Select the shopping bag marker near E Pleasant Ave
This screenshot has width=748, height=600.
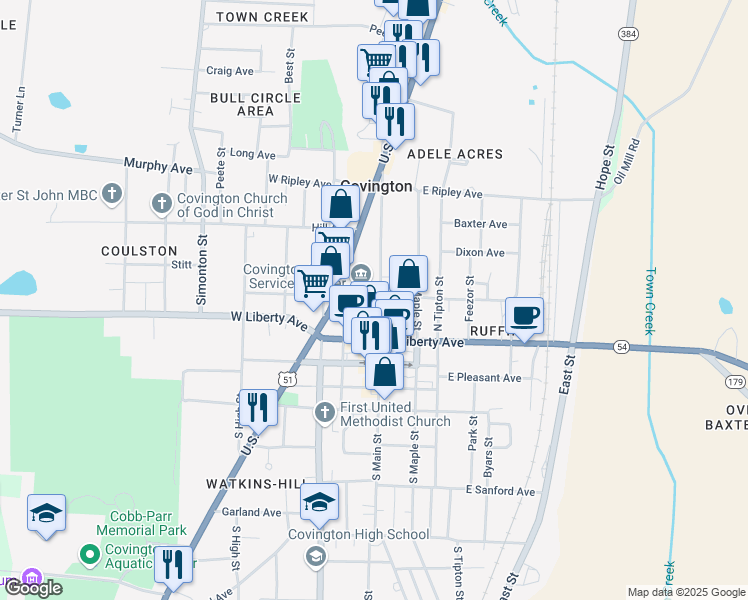tap(385, 373)
